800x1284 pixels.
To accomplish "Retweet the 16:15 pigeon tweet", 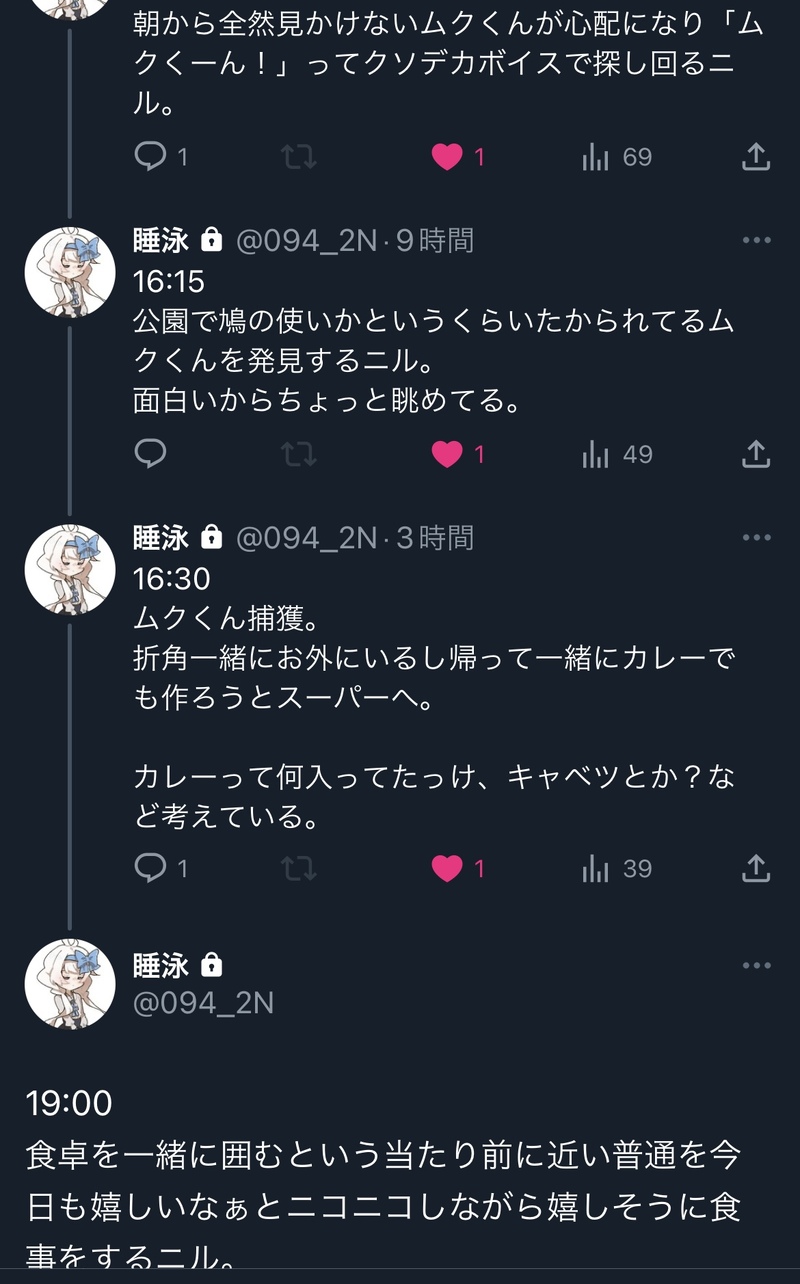I will [x=299, y=455].
